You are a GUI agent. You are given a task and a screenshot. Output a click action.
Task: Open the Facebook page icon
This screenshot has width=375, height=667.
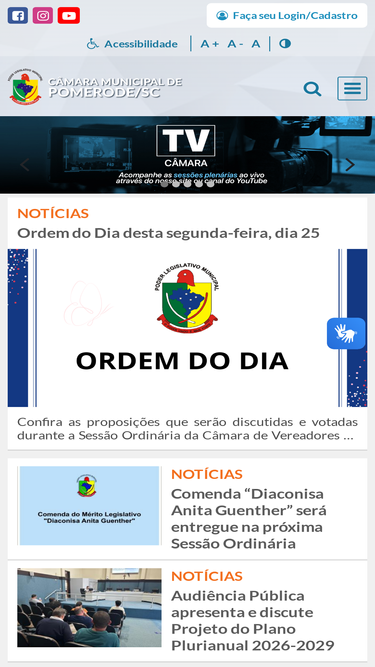(18, 16)
